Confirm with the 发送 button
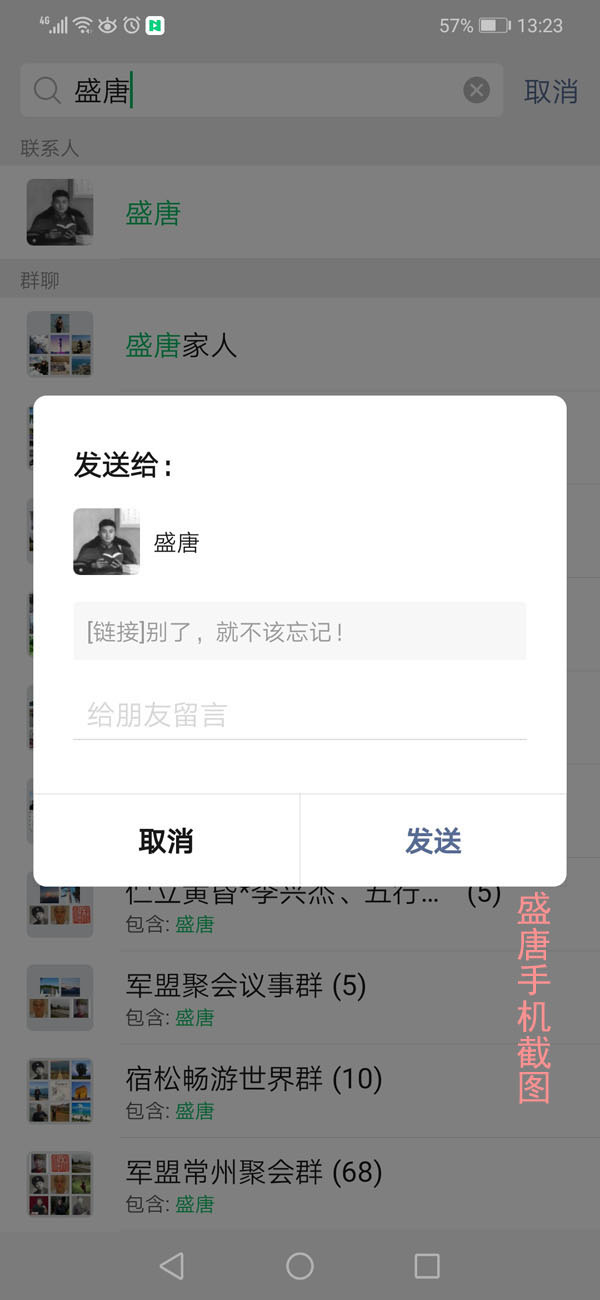 click(433, 841)
